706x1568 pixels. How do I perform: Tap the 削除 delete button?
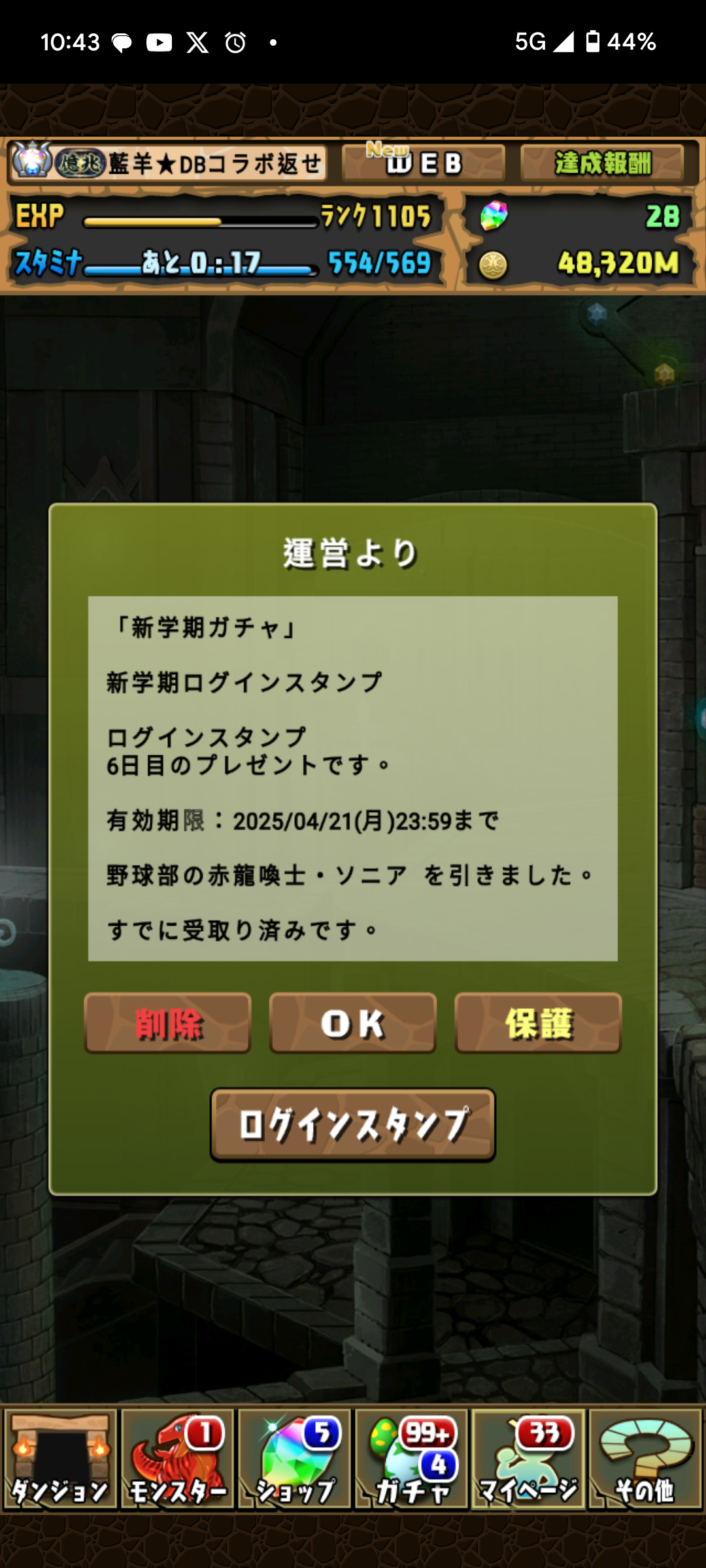click(167, 1022)
